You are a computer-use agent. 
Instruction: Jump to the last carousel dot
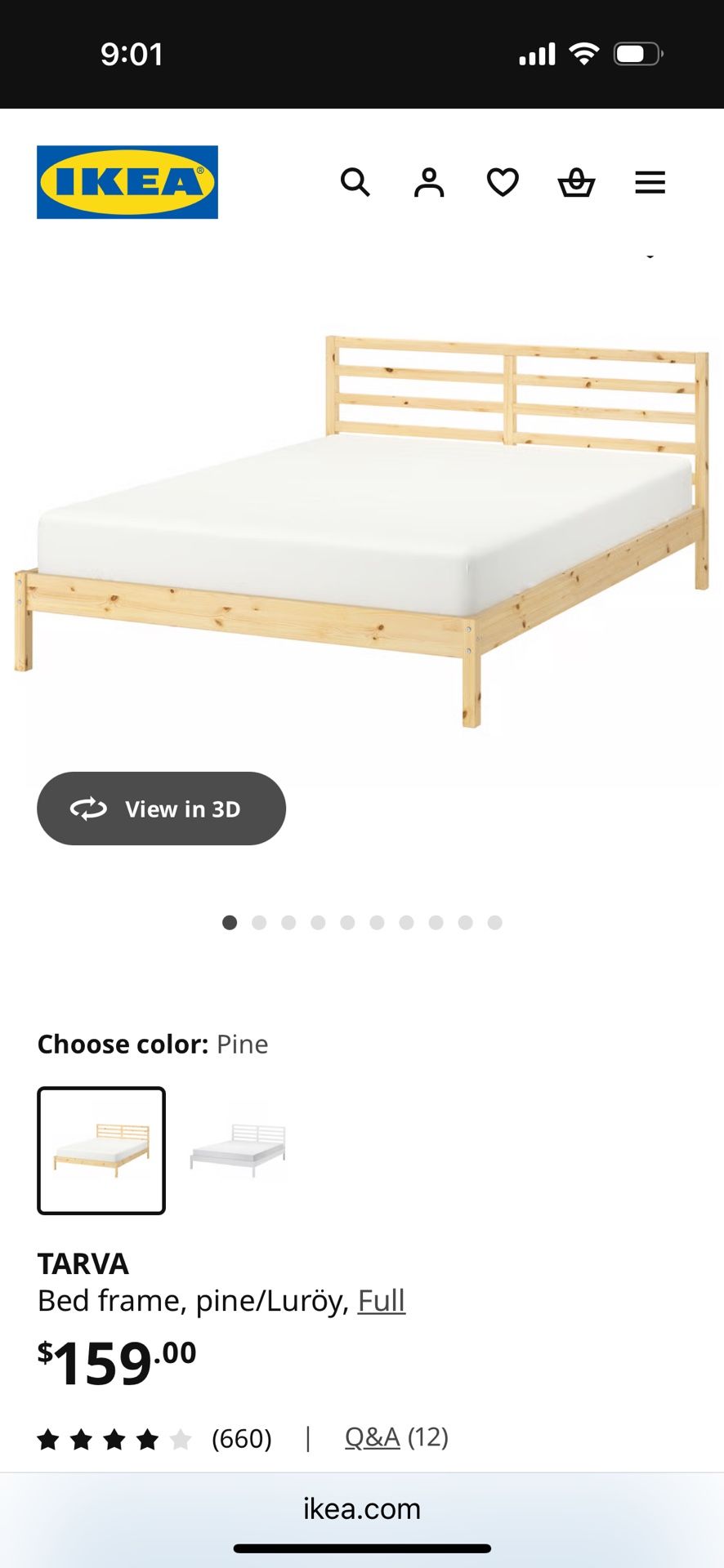(494, 922)
